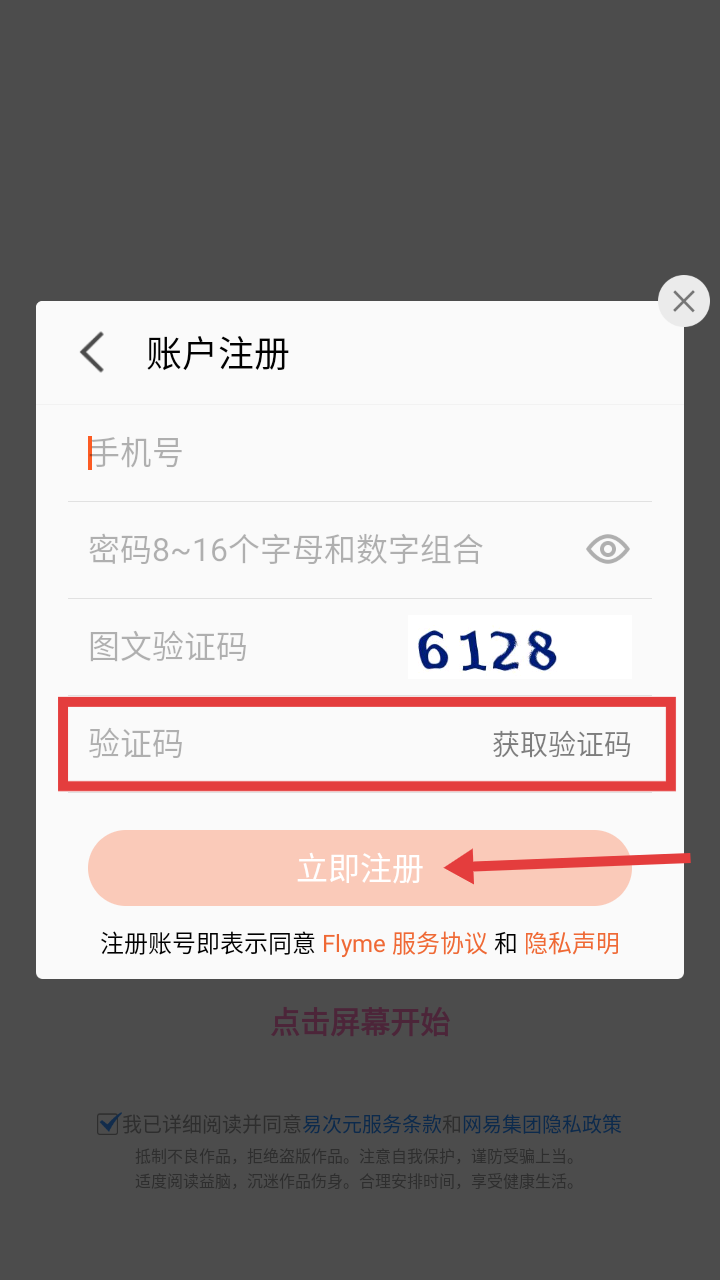720x1280 pixels.
Task: Tap the 立即注册 register button
Action: (x=360, y=868)
